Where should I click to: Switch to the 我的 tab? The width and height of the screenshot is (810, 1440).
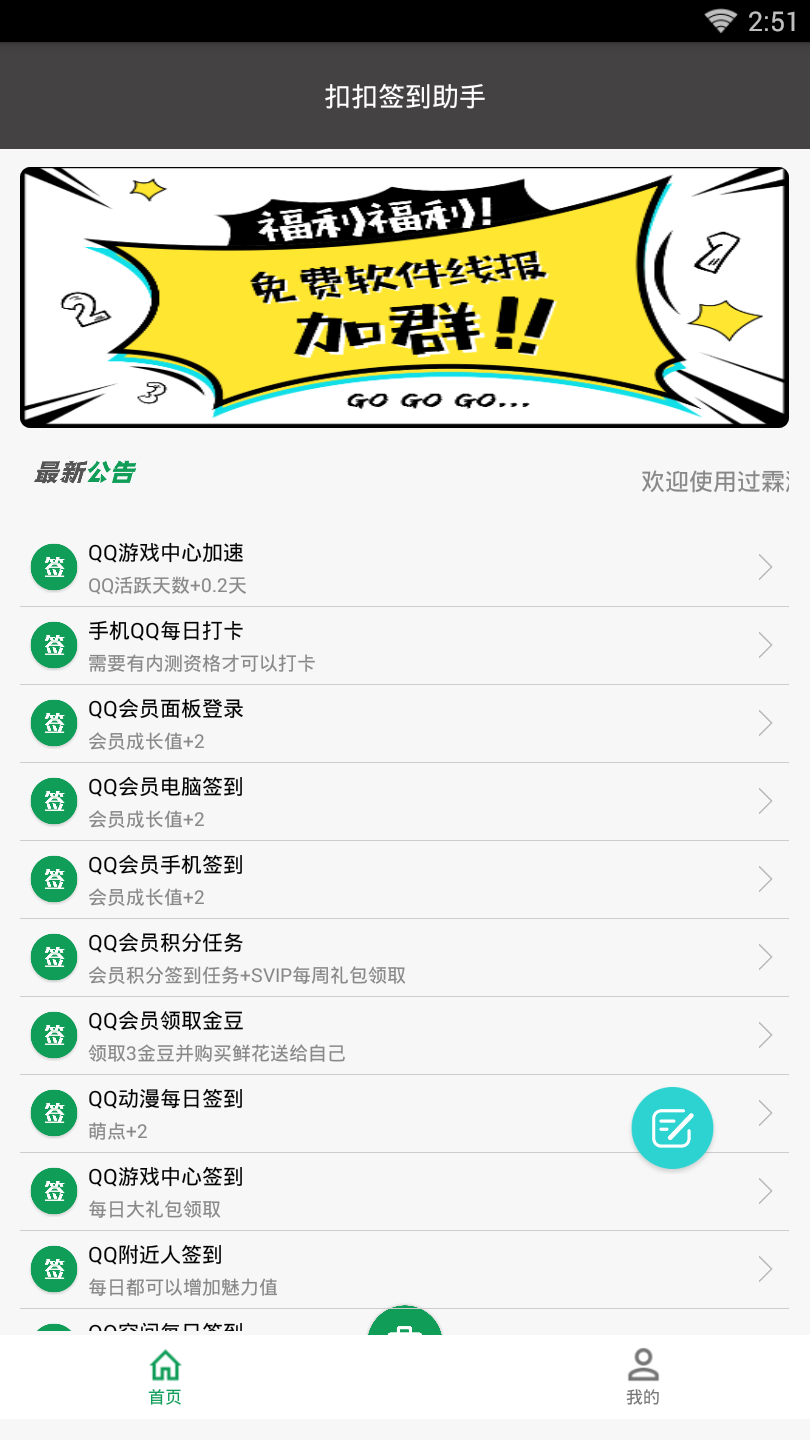tap(643, 1377)
